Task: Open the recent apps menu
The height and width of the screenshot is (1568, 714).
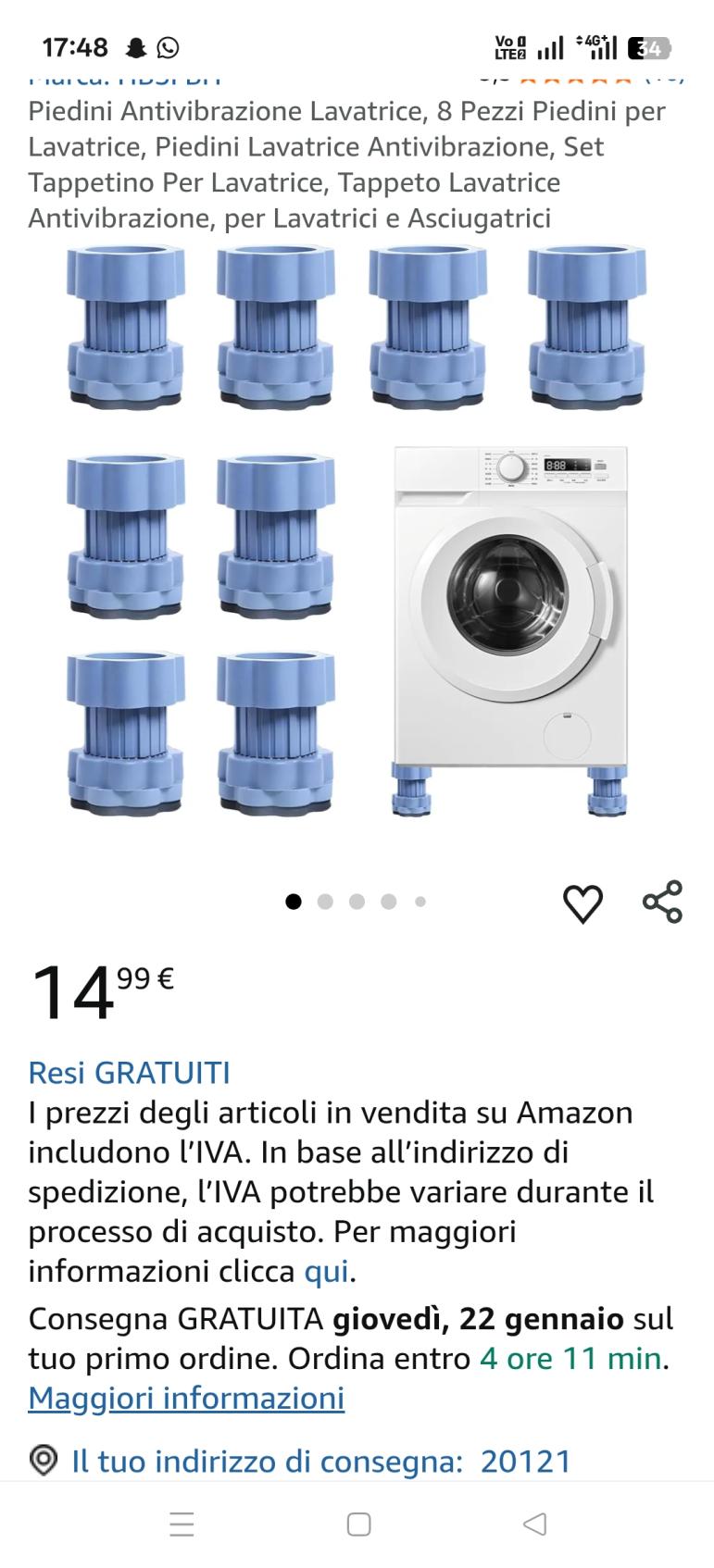Action: click(182, 1524)
